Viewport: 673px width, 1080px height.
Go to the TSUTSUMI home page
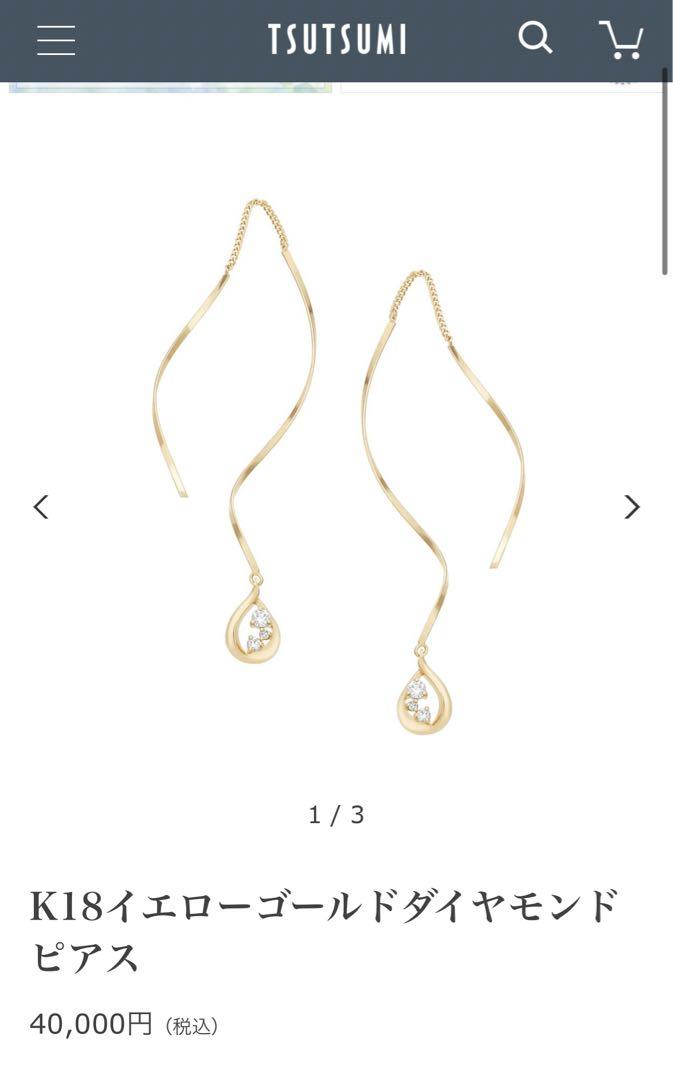337,40
